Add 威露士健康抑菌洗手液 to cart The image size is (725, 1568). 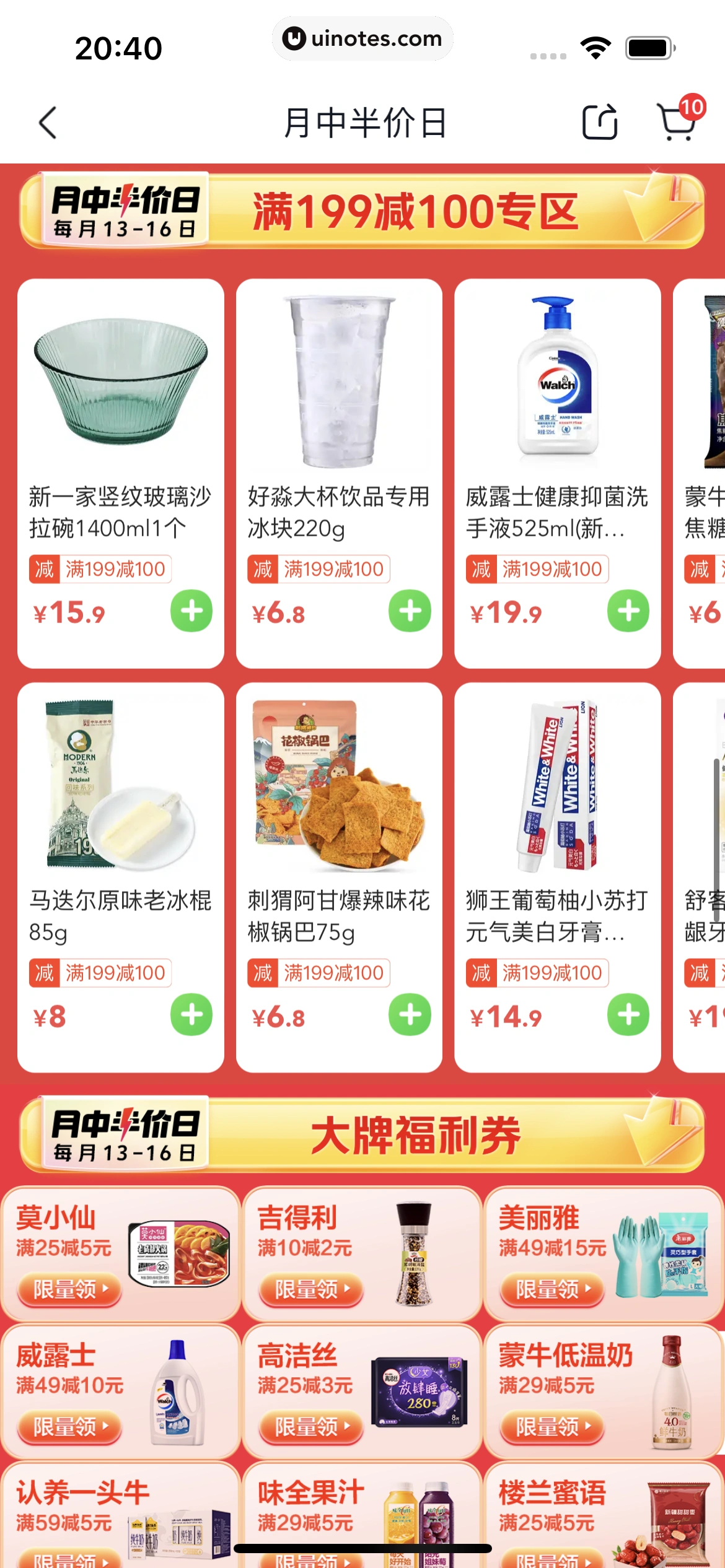point(628,611)
